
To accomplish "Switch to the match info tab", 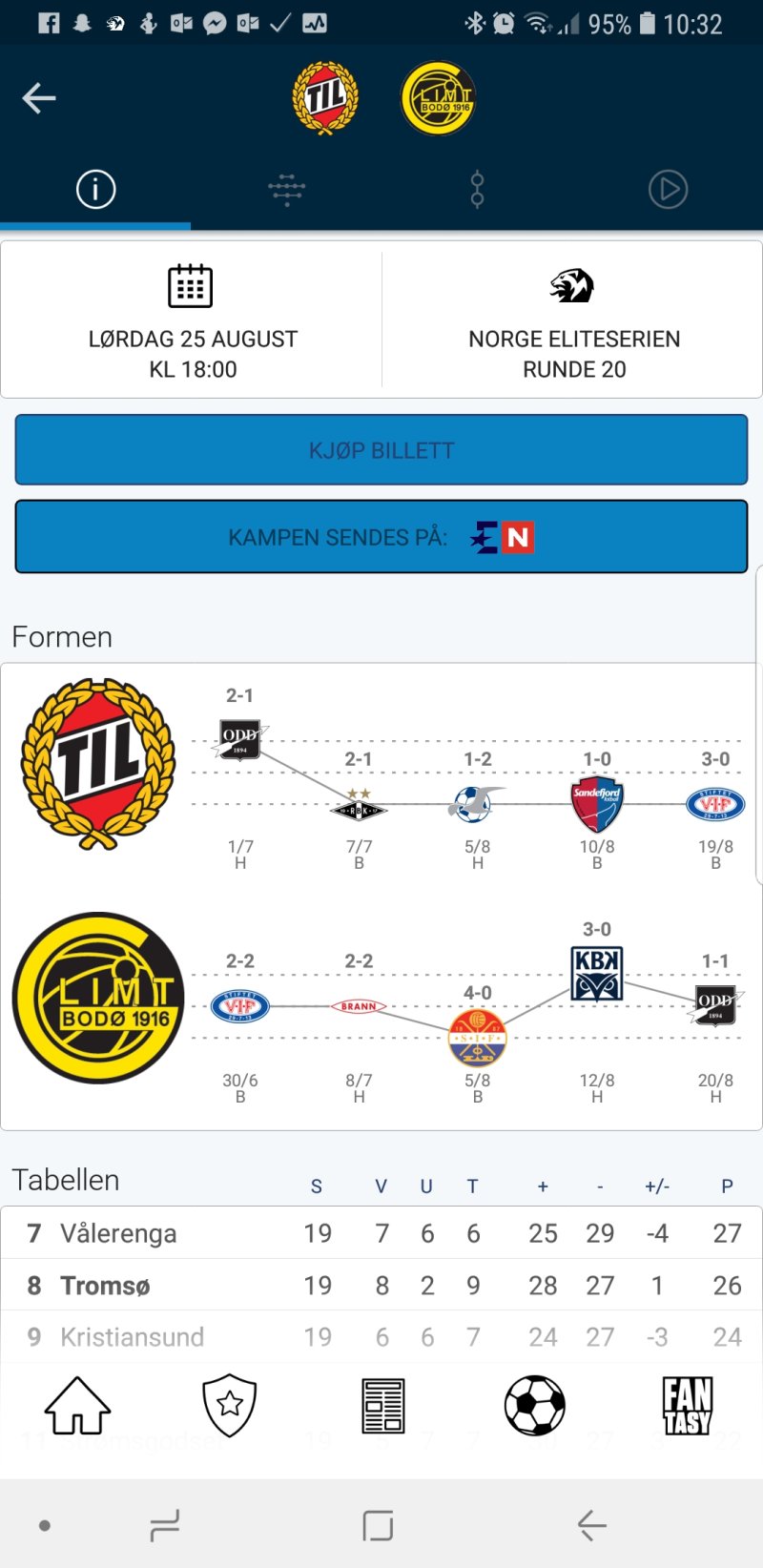I will [95, 190].
